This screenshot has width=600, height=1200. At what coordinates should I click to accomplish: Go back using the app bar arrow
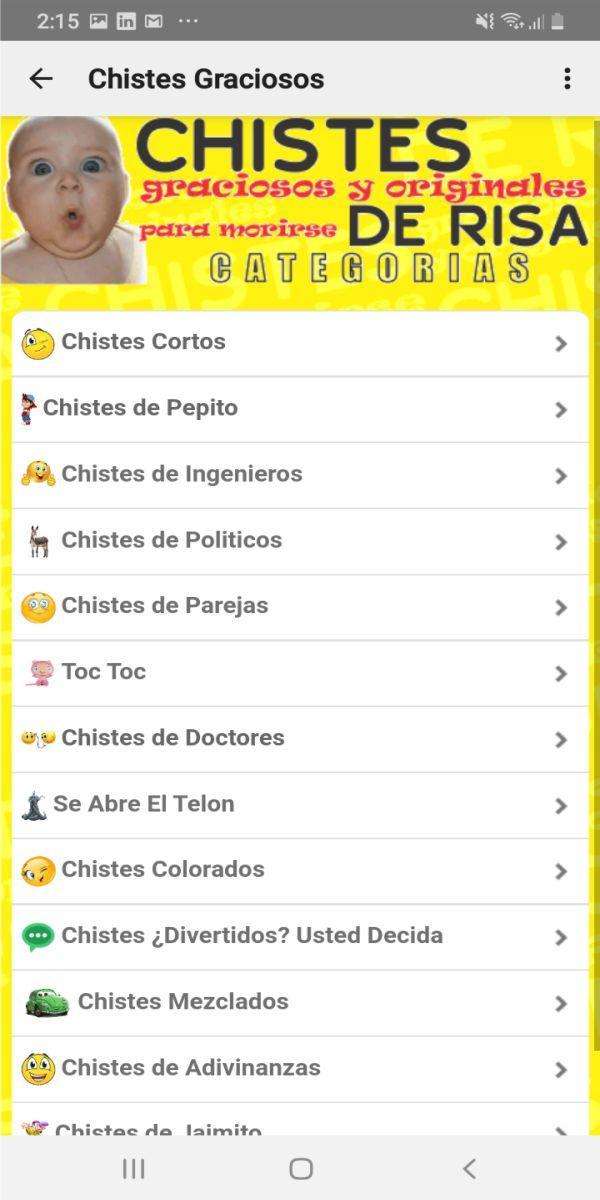(x=41, y=79)
